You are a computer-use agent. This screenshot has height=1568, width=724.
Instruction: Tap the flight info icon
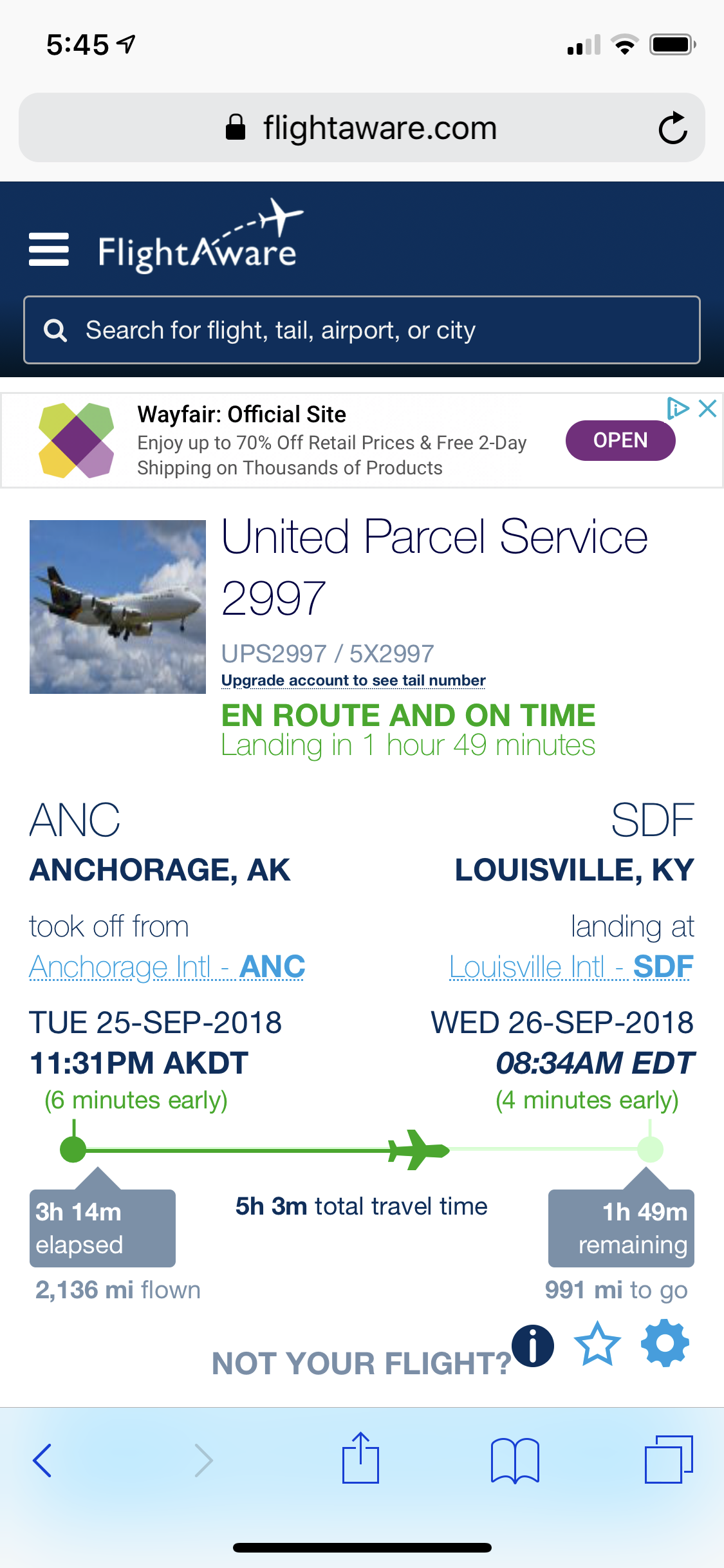[533, 1345]
